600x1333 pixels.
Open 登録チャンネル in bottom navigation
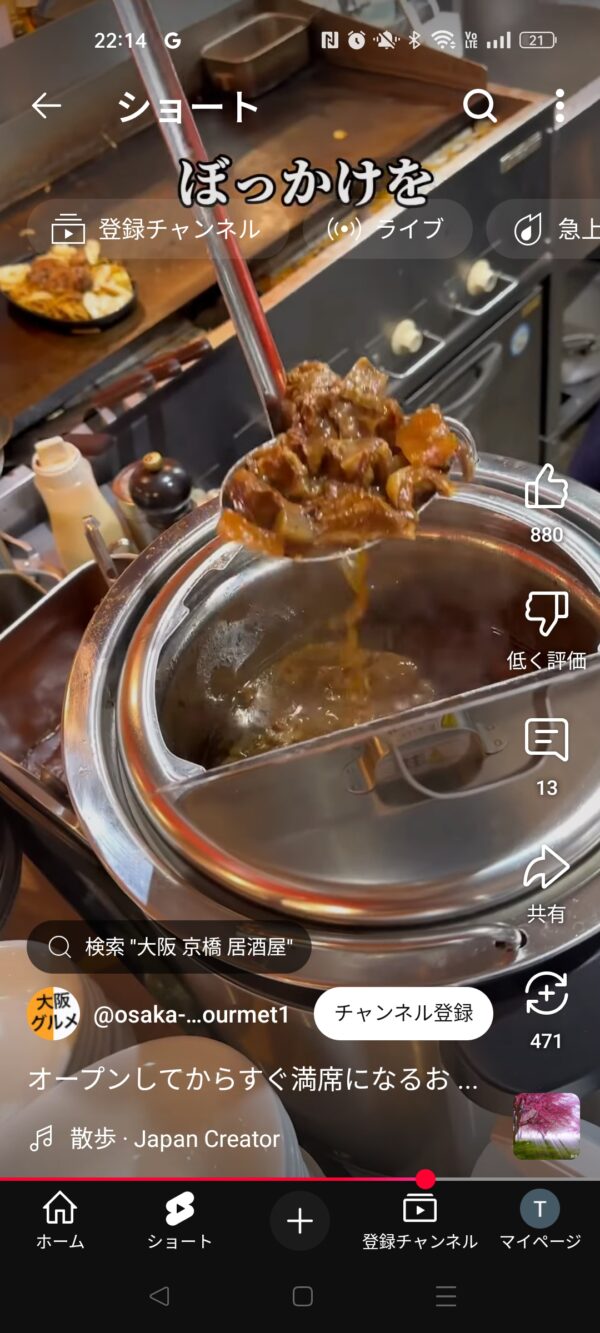420,1221
